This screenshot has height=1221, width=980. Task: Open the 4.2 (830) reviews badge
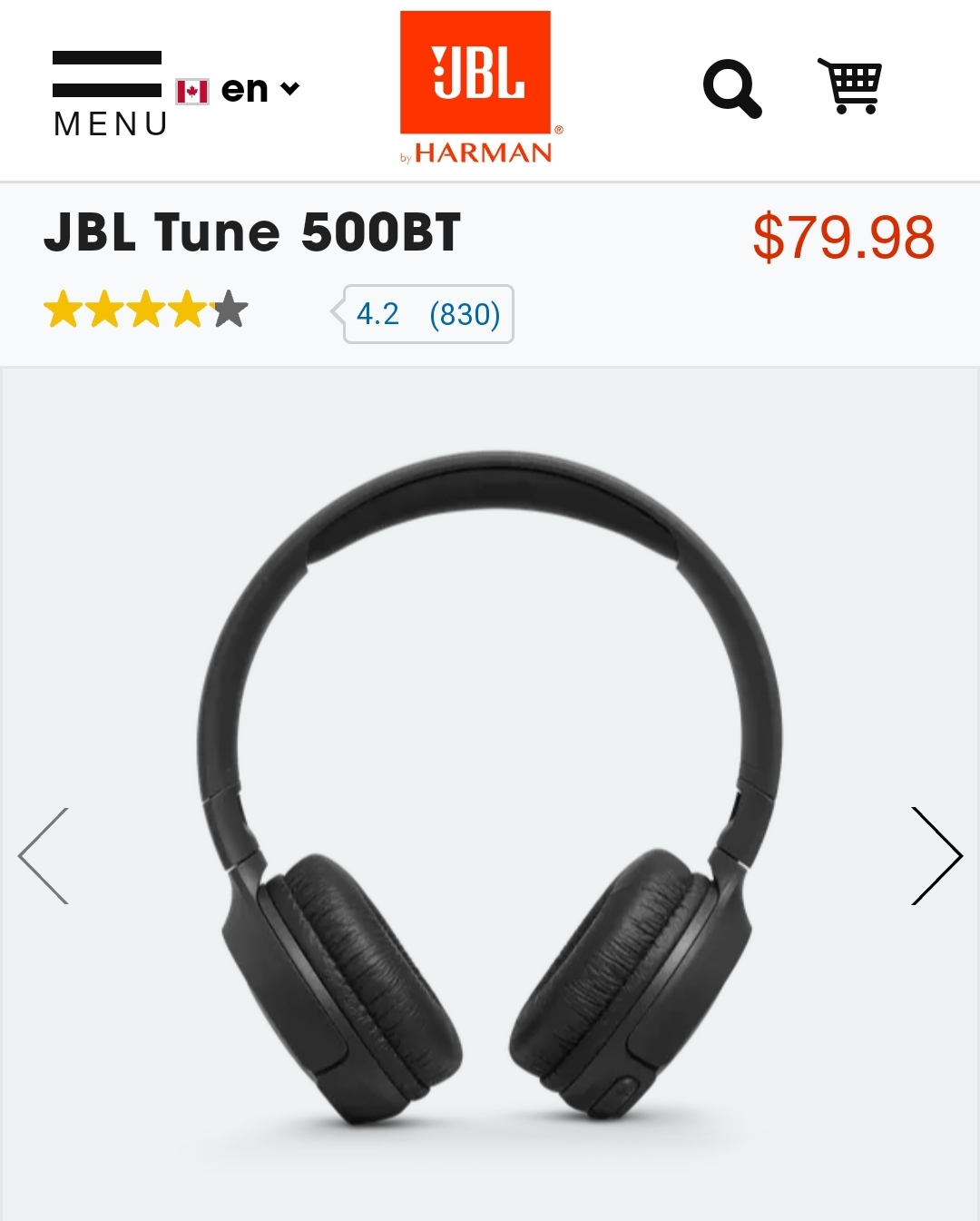pyautogui.click(x=427, y=314)
